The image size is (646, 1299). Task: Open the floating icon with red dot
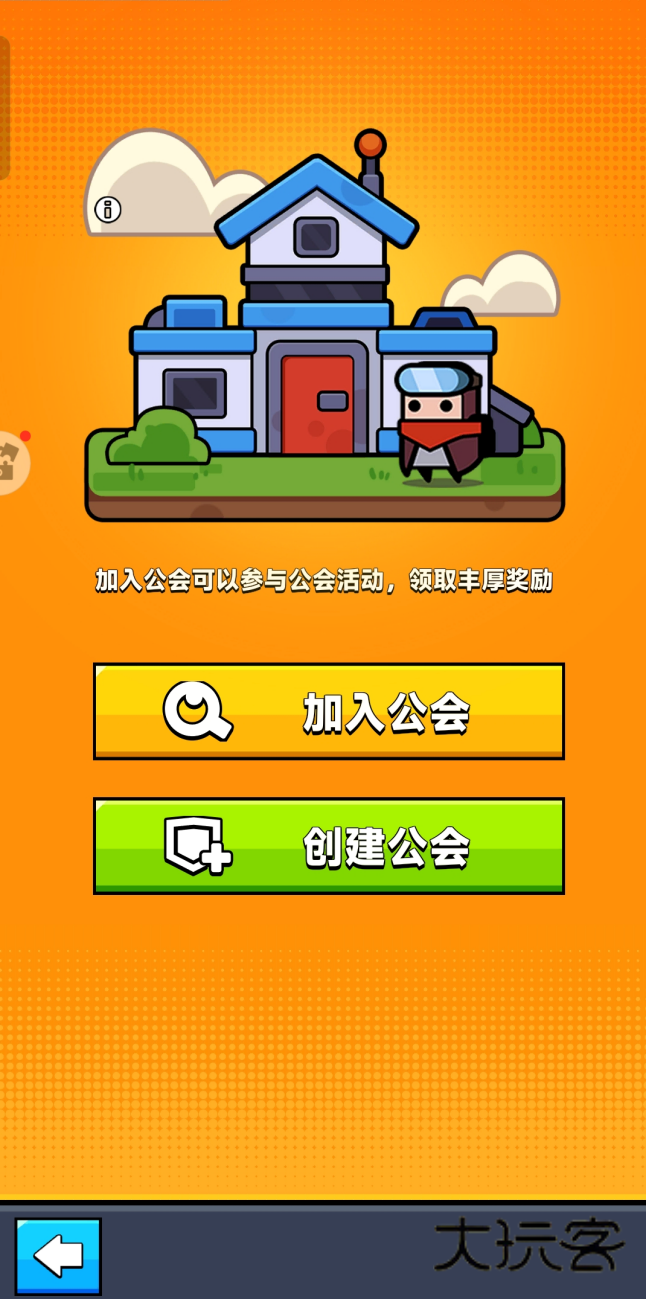pyautogui.click(x=12, y=462)
